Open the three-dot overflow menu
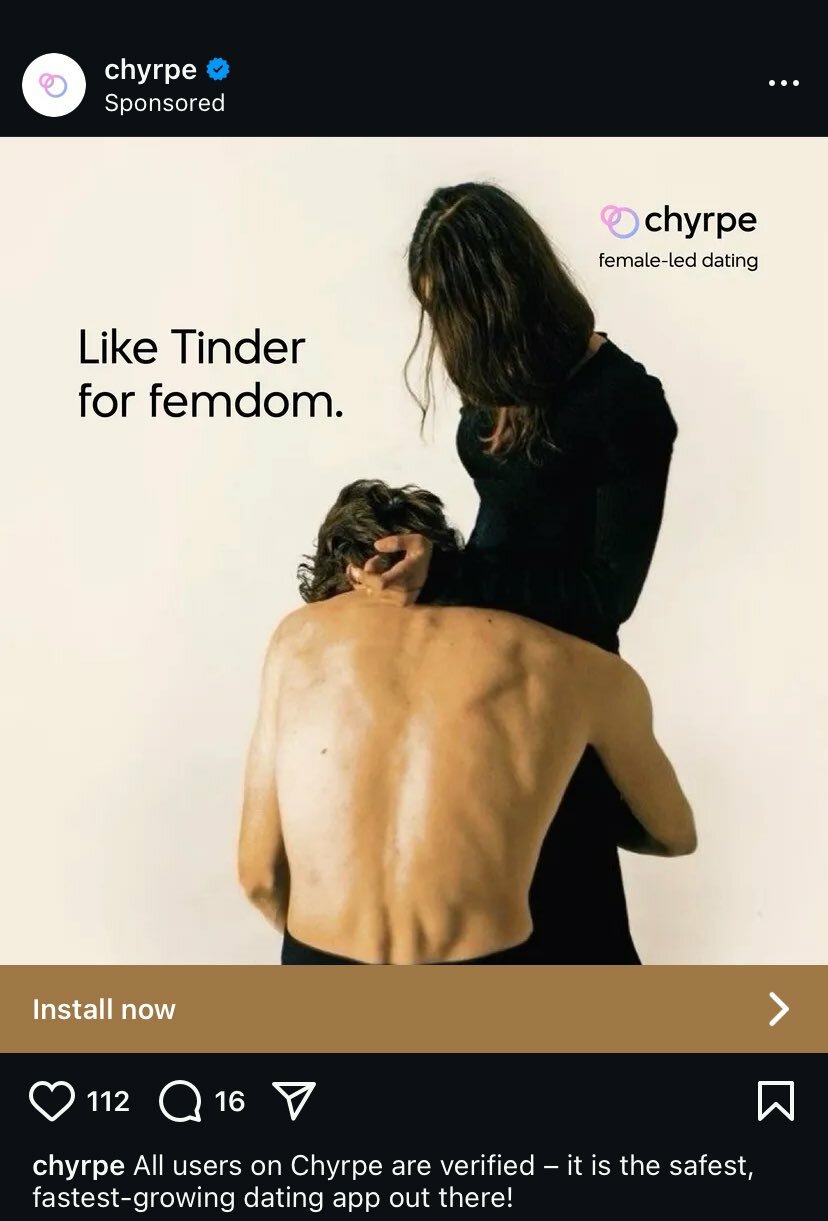The width and height of the screenshot is (828, 1221). click(x=783, y=83)
